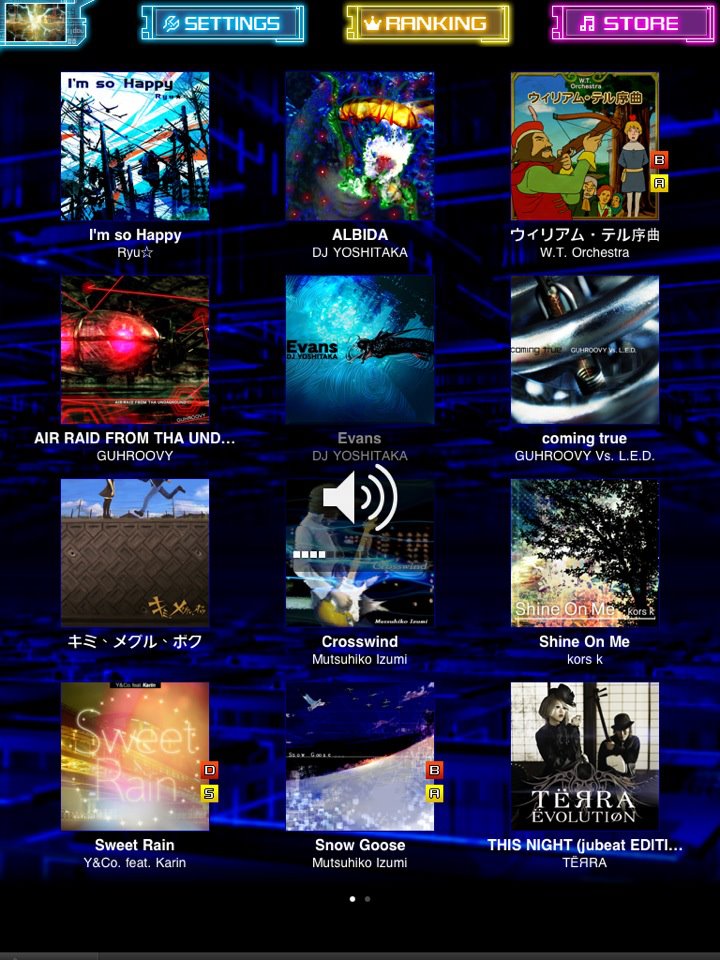Go to the second page indicator dot
The image size is (720, 960).
click(368, 899)
